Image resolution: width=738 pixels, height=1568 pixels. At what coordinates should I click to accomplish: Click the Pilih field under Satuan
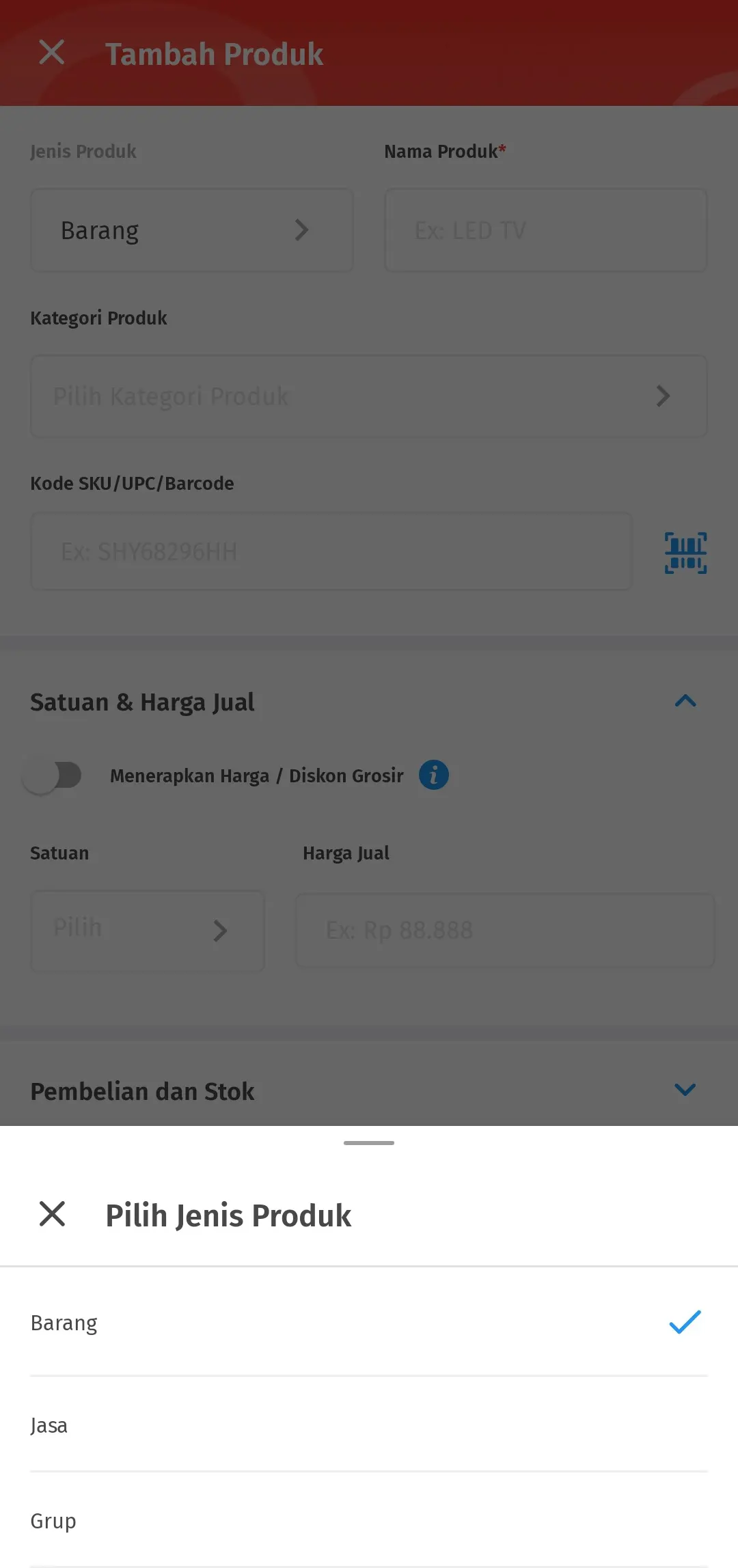coord(148,931)
